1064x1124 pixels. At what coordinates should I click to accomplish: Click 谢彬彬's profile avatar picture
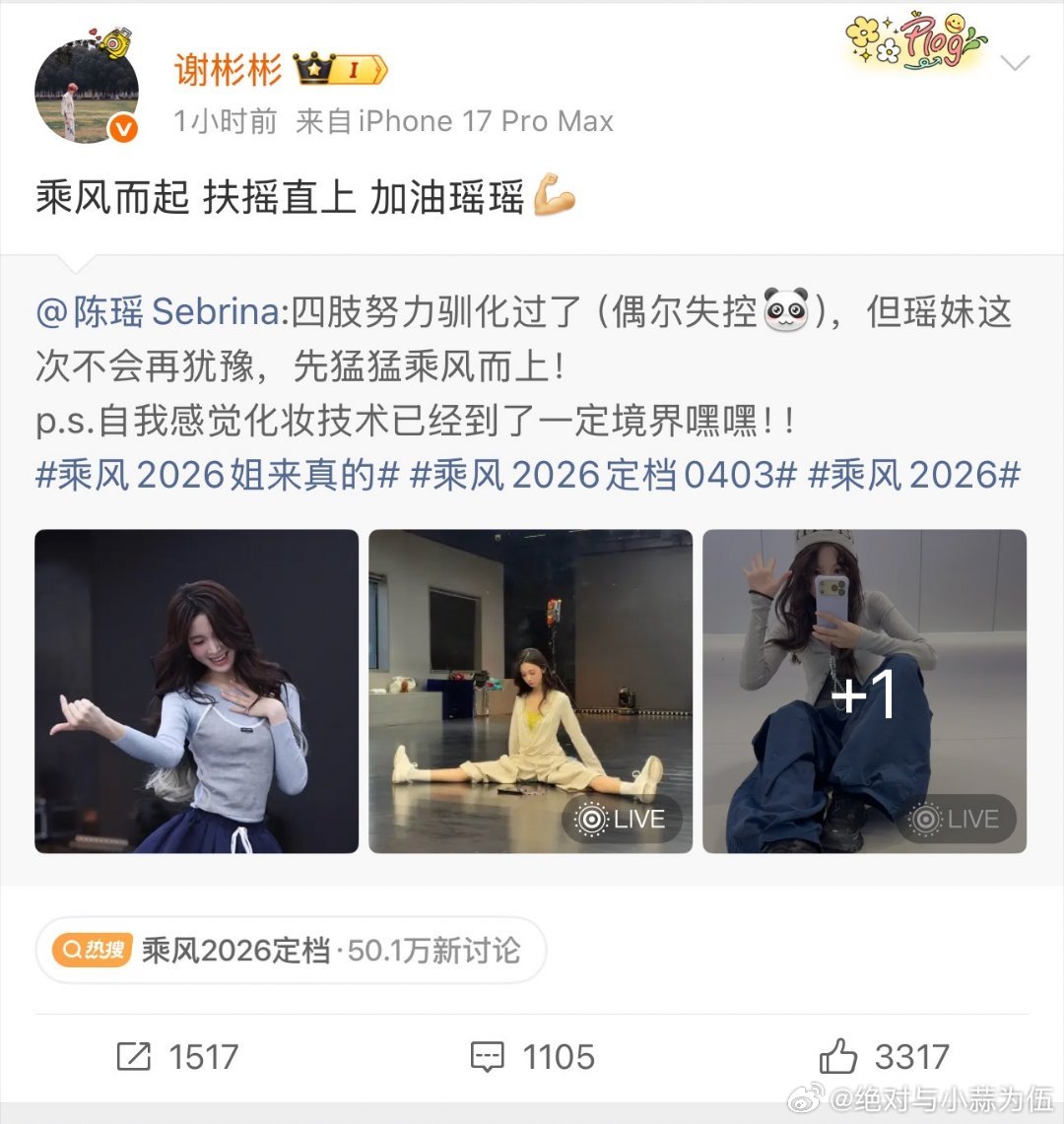[x=86, y=90]
